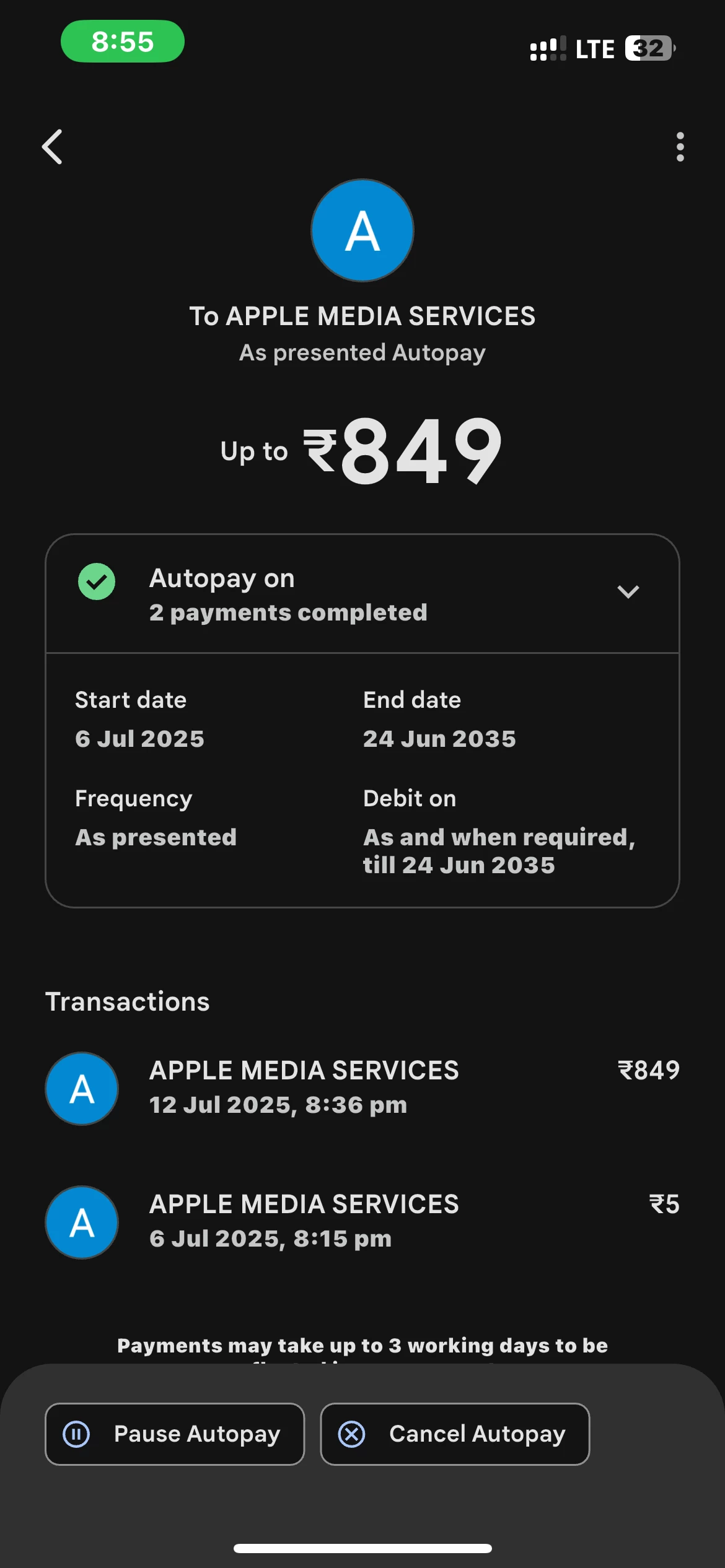Open the three-dot overflow menu
The width and height of the screenshot is (725, 1568).
pyautogui.click(x=680, y=147)
